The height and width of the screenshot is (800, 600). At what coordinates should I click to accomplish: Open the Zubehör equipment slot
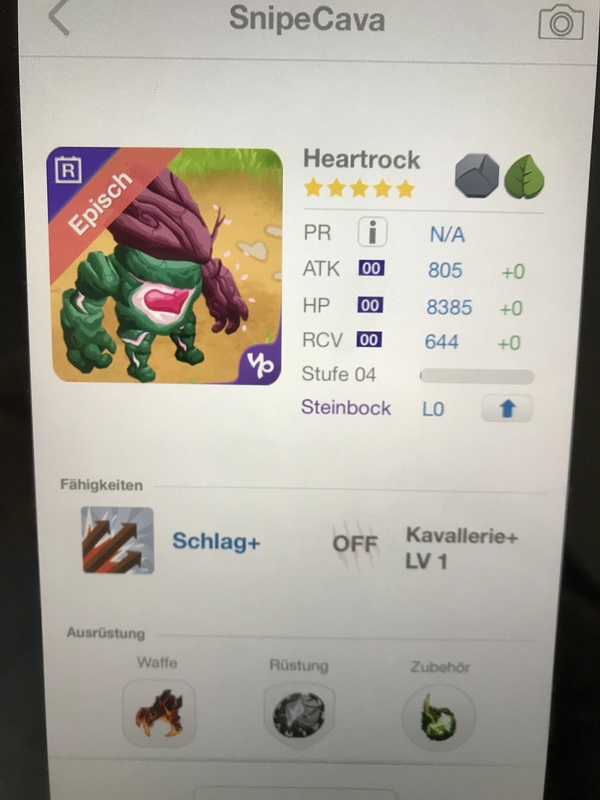click(x=440, y=714)
